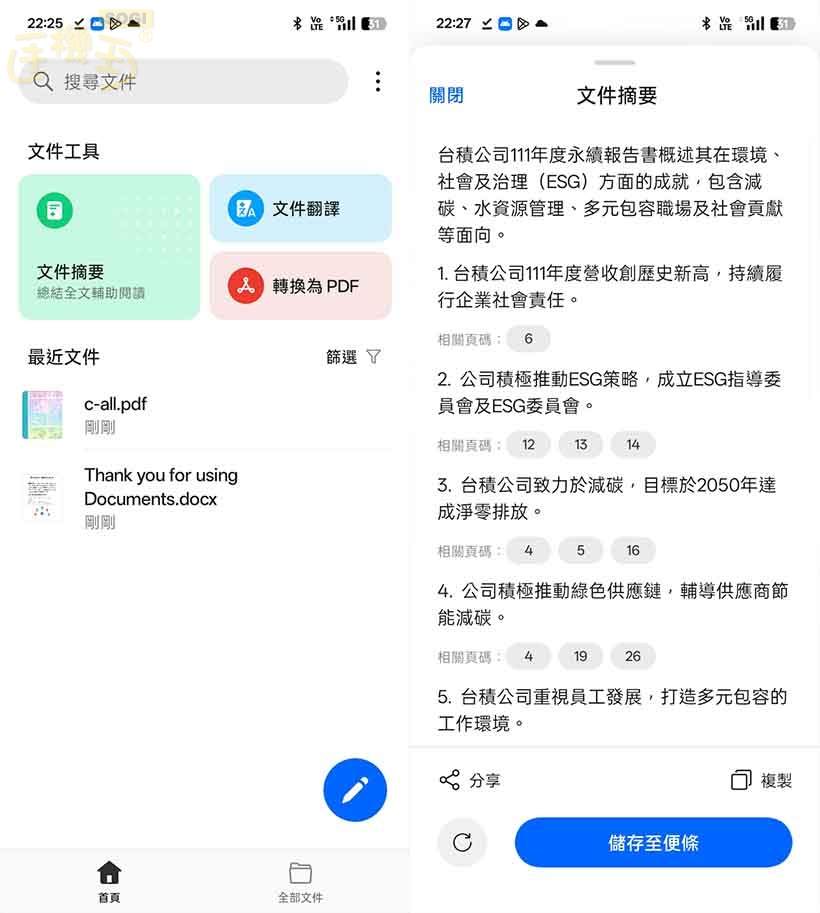The width and height of the screenshot is (820, 913).
Task: Open the 篩選 filter for recent files
Action: click(353, 357)
